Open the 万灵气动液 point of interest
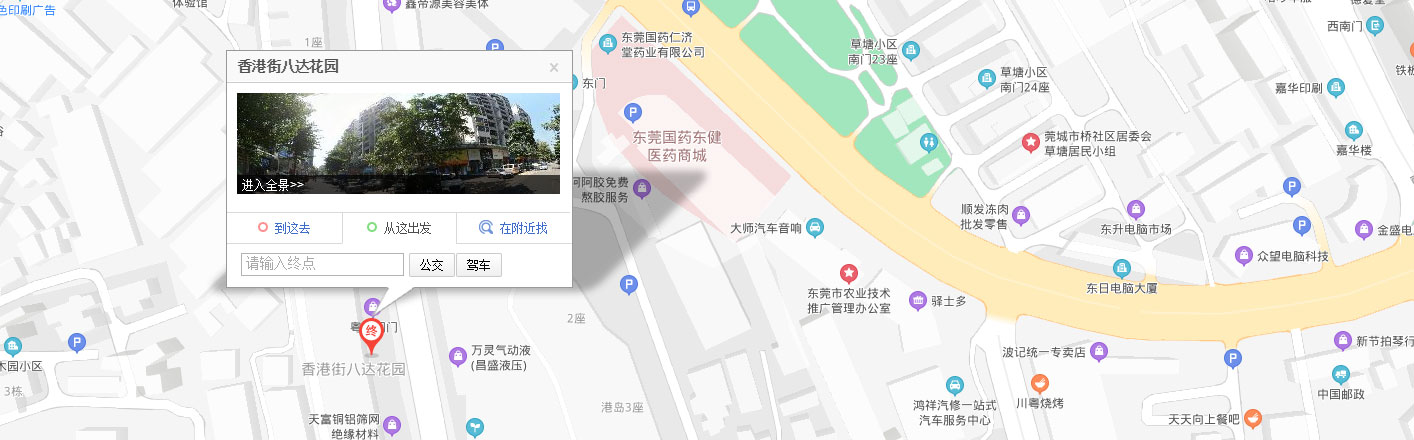 click(456, 352)
